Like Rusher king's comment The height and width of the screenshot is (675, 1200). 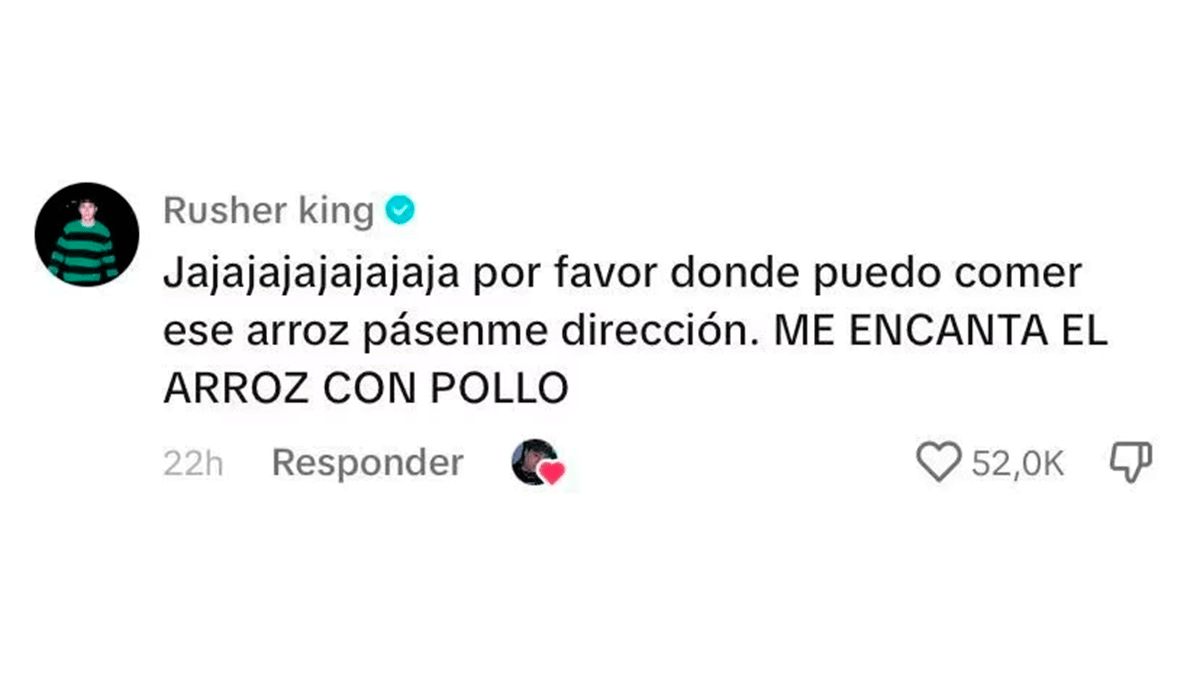coord(937,463)
